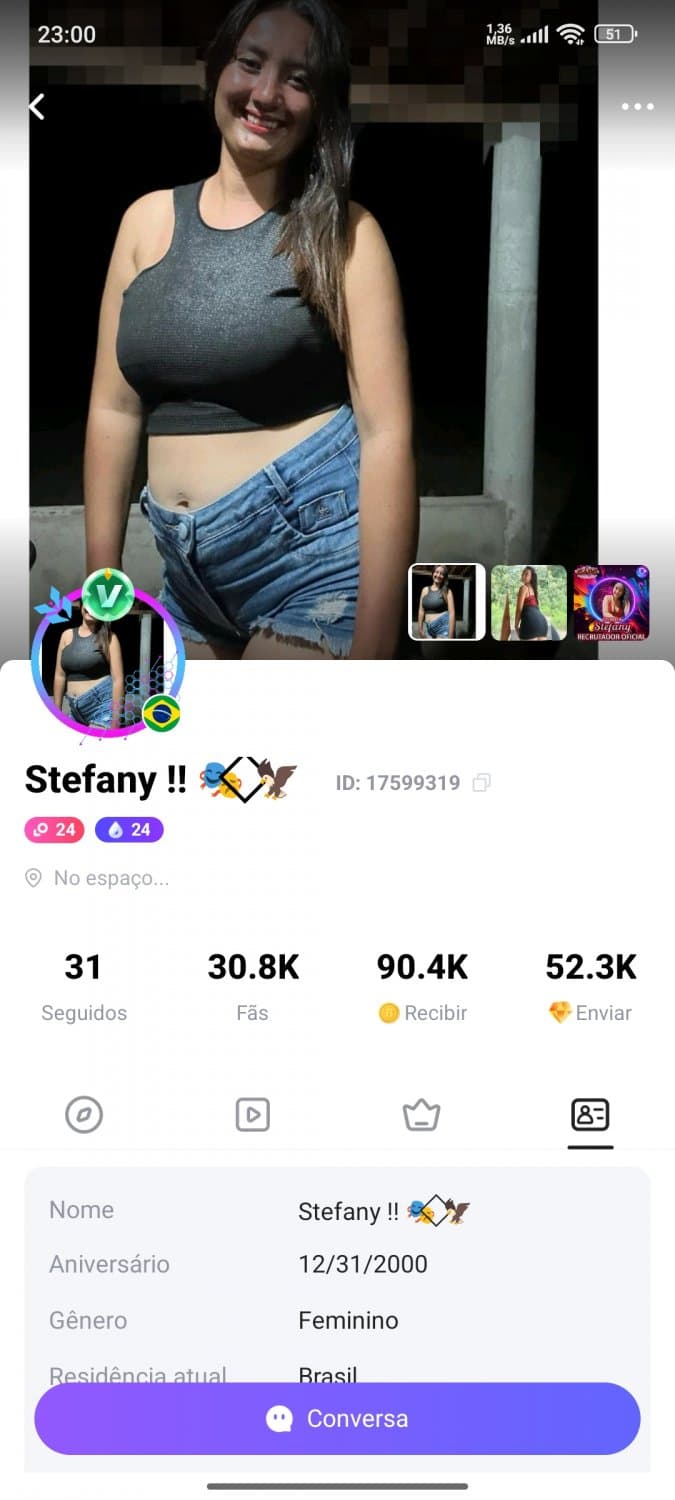
Task: Open the Seguidos following list
Action: tap(84, 986)
